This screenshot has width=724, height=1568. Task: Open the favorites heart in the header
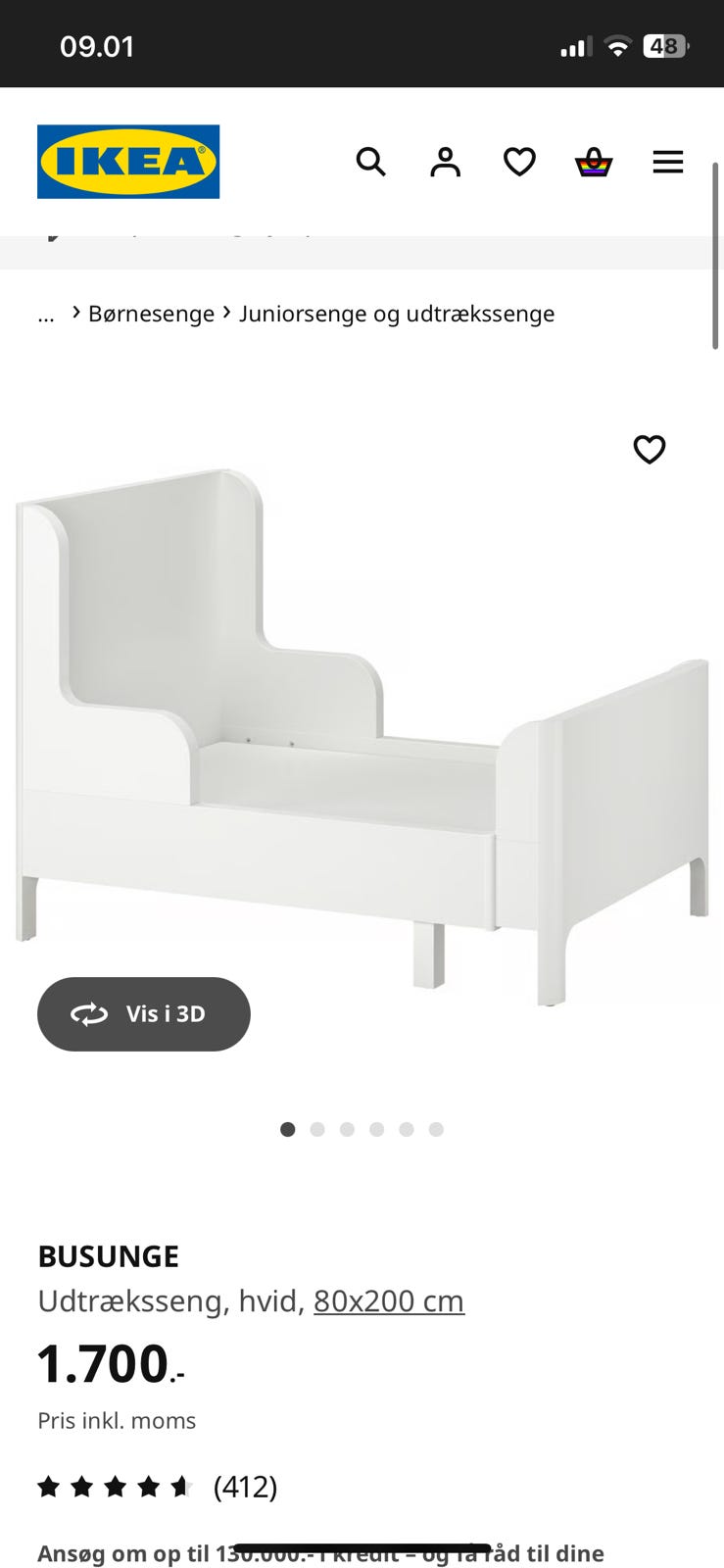click(519, 162)
